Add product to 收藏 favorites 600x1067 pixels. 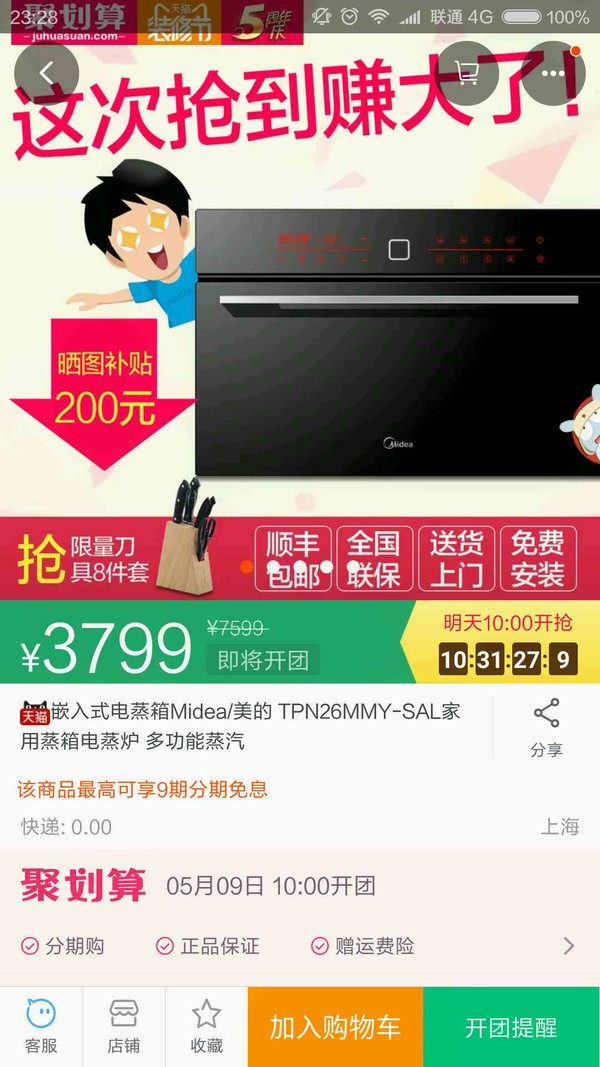coord(207,1027)
